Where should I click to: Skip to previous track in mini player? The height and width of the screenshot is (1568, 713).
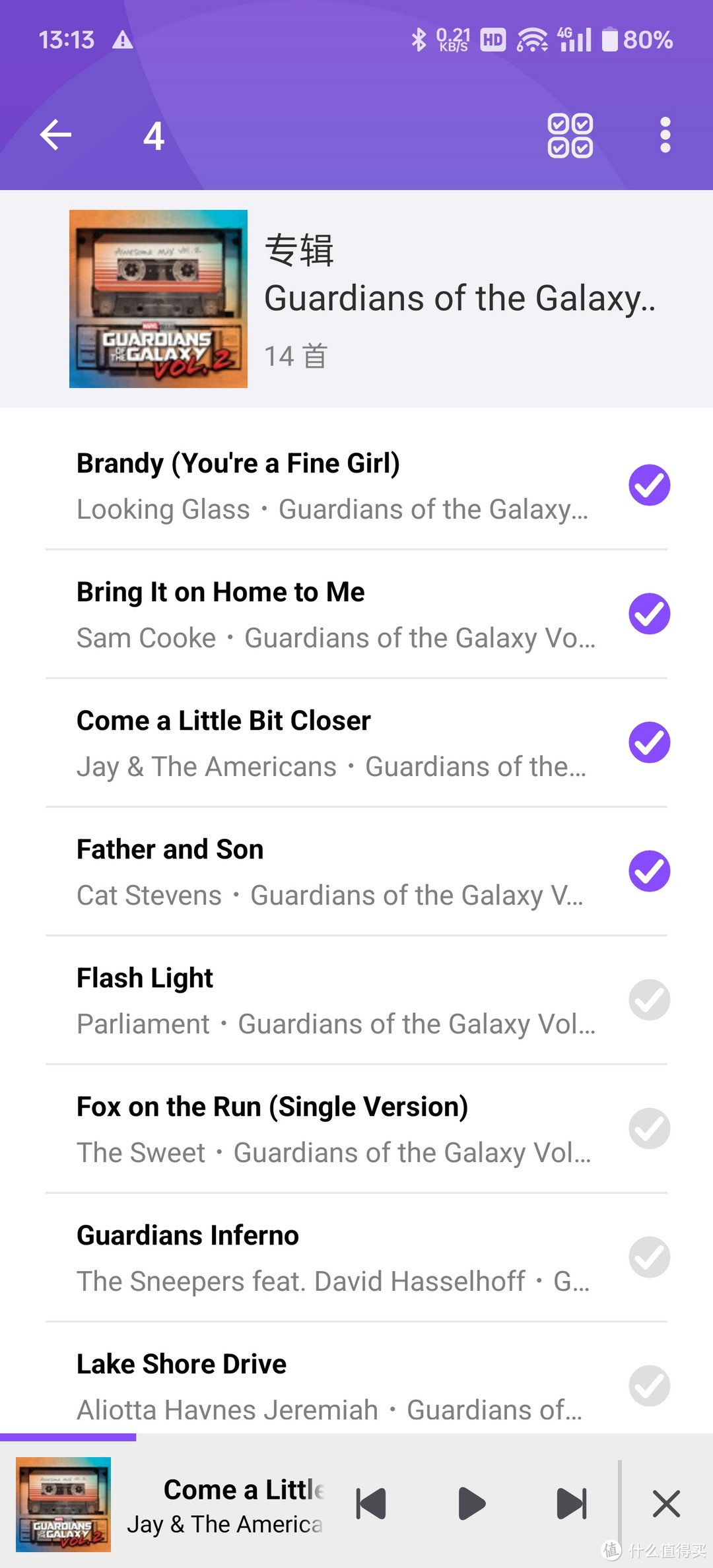[371, 1504]
